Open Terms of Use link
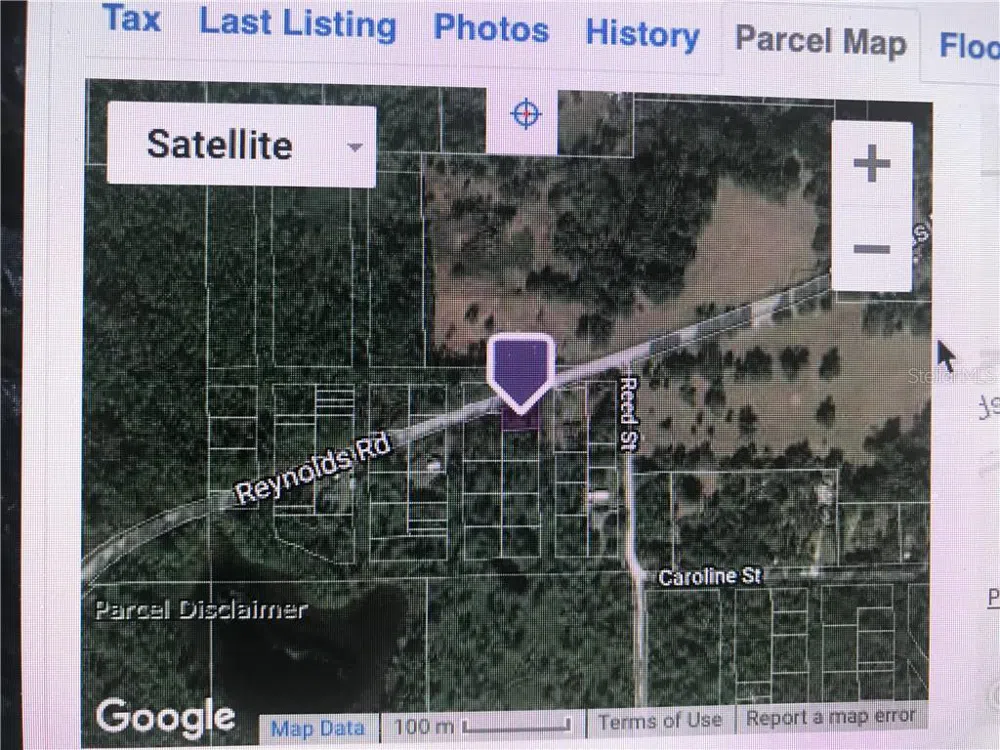This screenshot has width=1000, height=750. click(660, 720)
